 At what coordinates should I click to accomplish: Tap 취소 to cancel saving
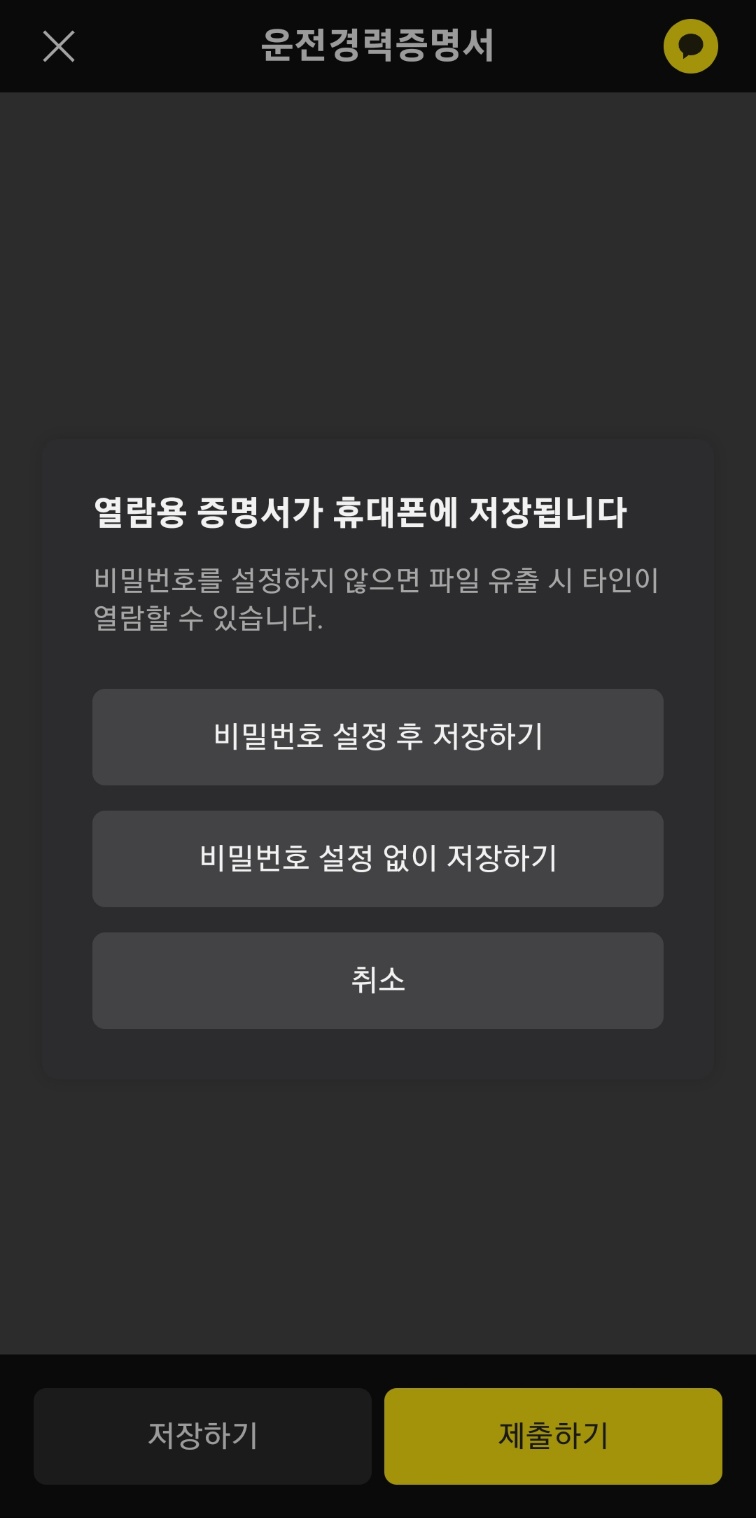coord(378,980)
